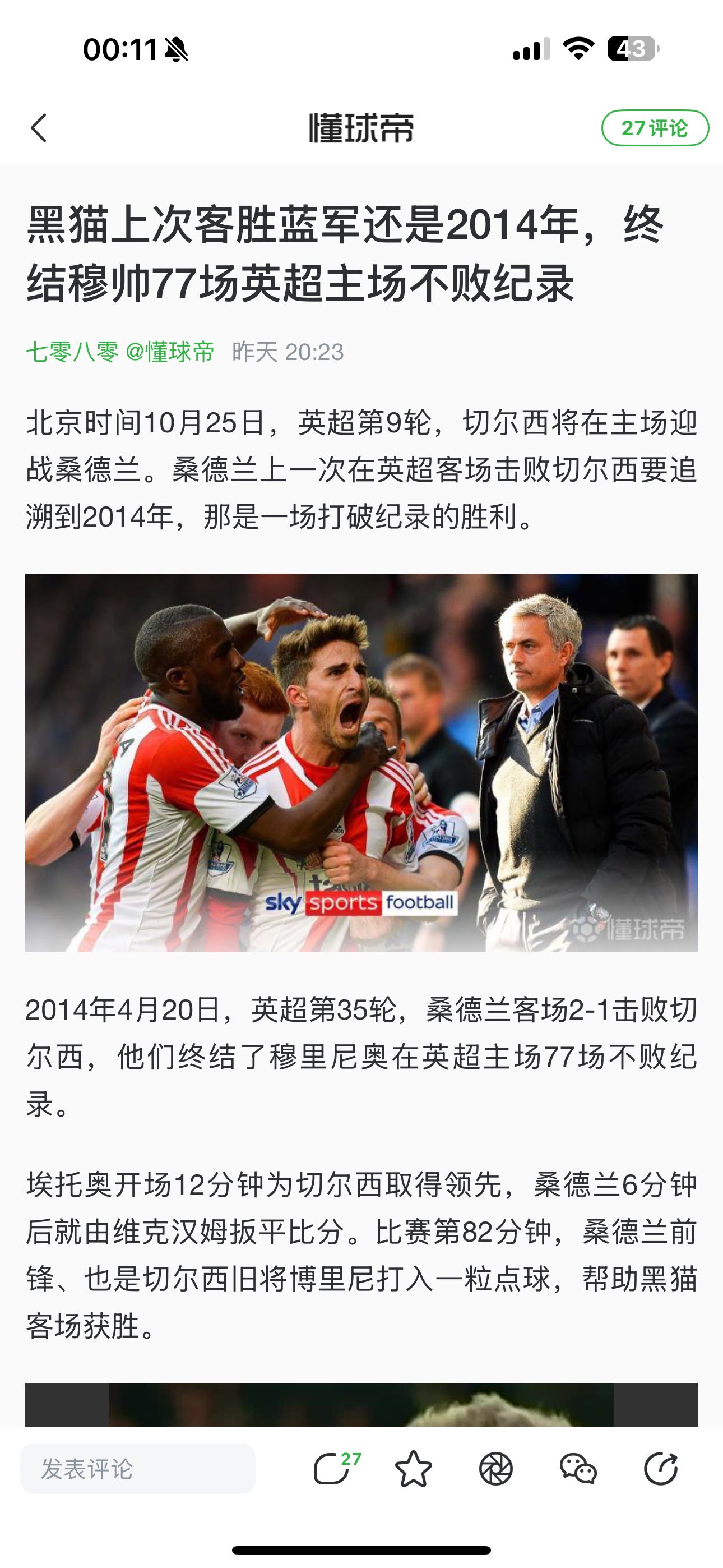
Task: Open author 七零八零 @懂球帝 profile
Action: pos(120,352)
